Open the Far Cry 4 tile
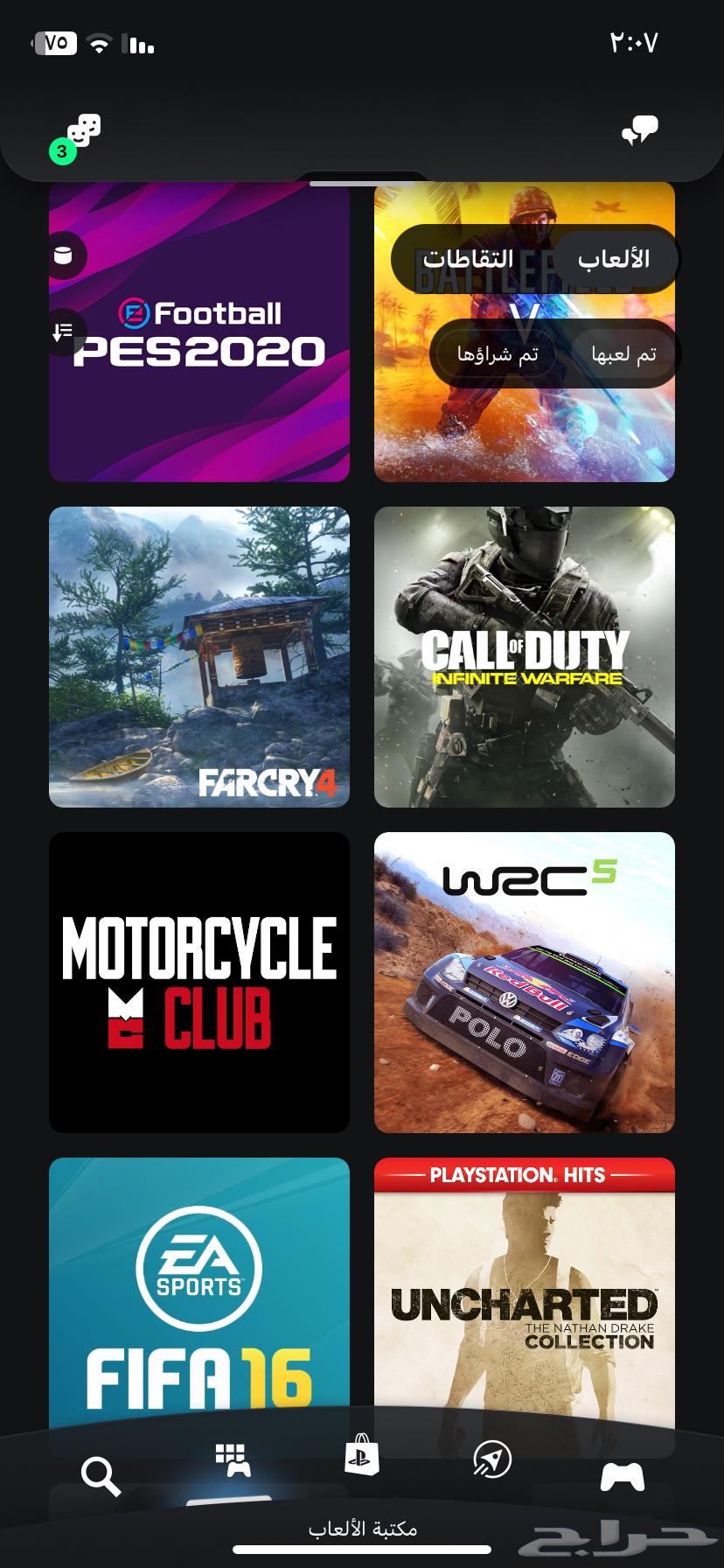 [199, 656]
